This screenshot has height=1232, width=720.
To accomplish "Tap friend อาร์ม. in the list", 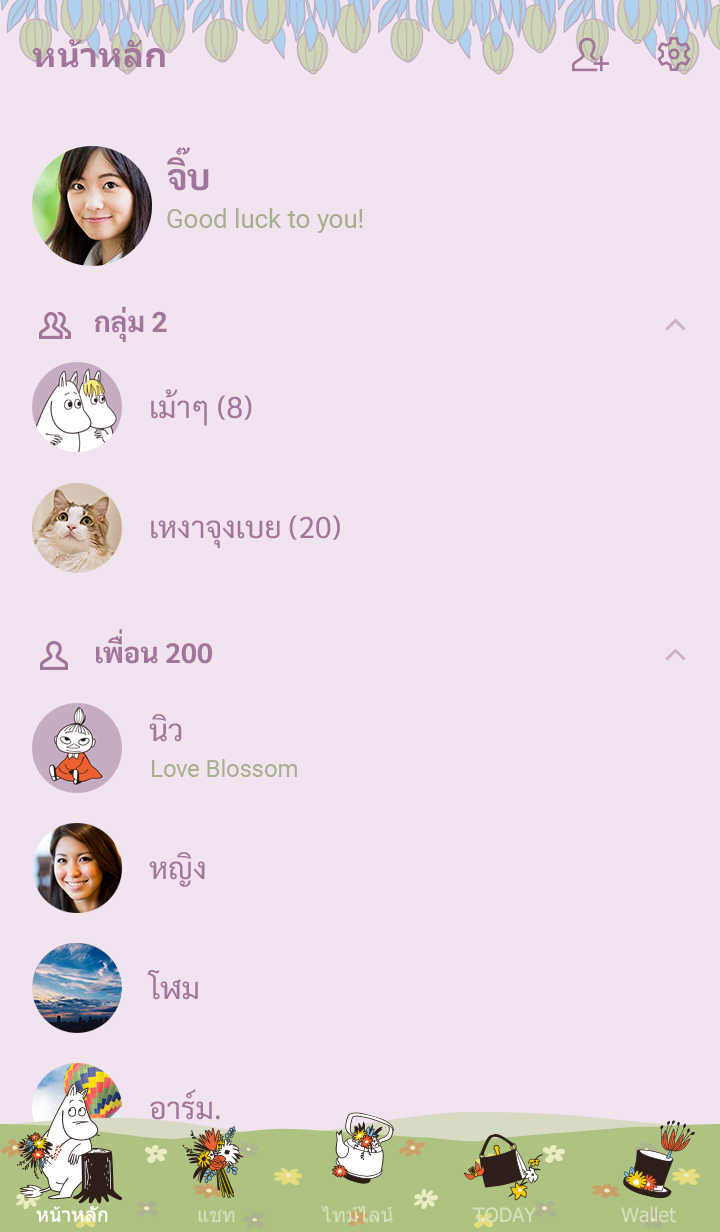I will point(185,1107).
